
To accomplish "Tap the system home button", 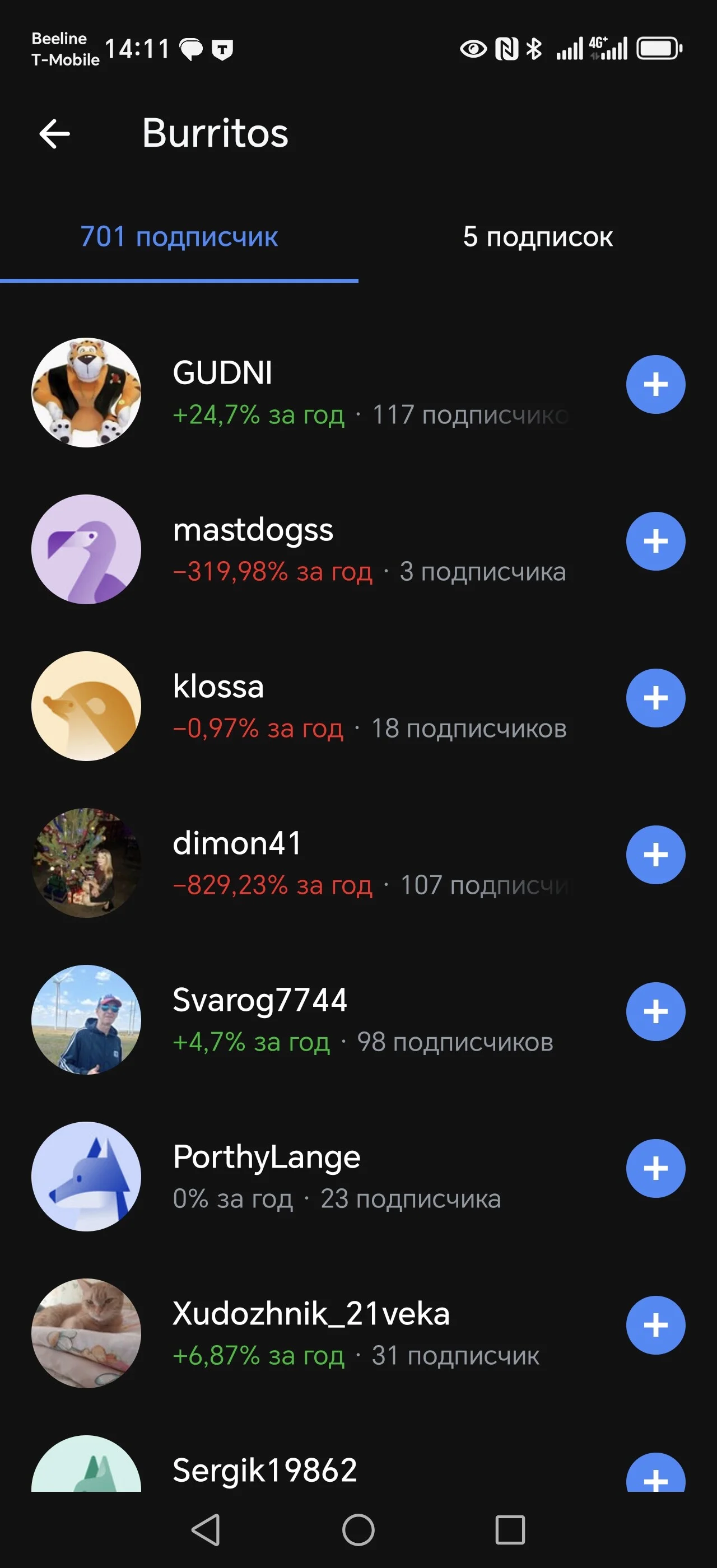I will 358,1530.
